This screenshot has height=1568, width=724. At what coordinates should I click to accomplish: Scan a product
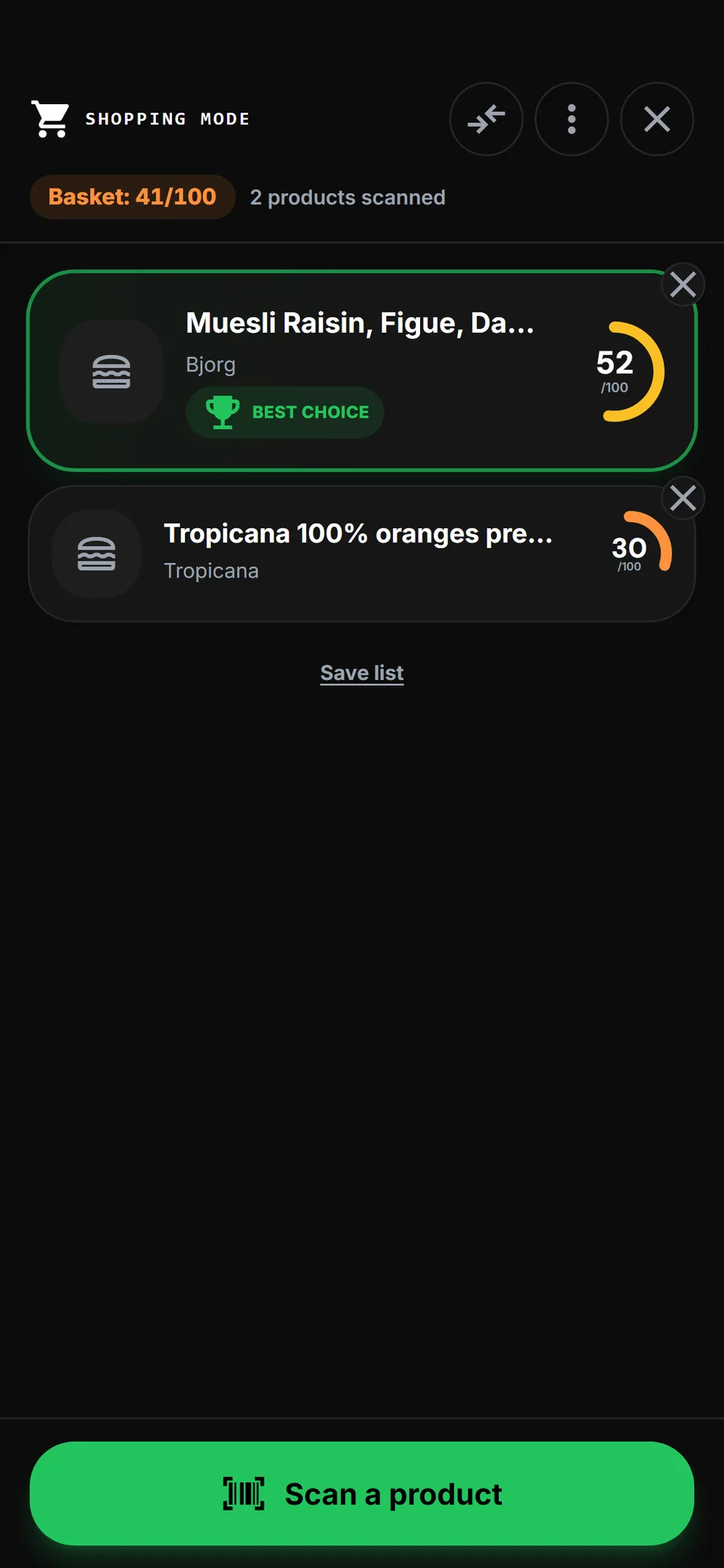pyautogui.click(x=362, y=1493)
